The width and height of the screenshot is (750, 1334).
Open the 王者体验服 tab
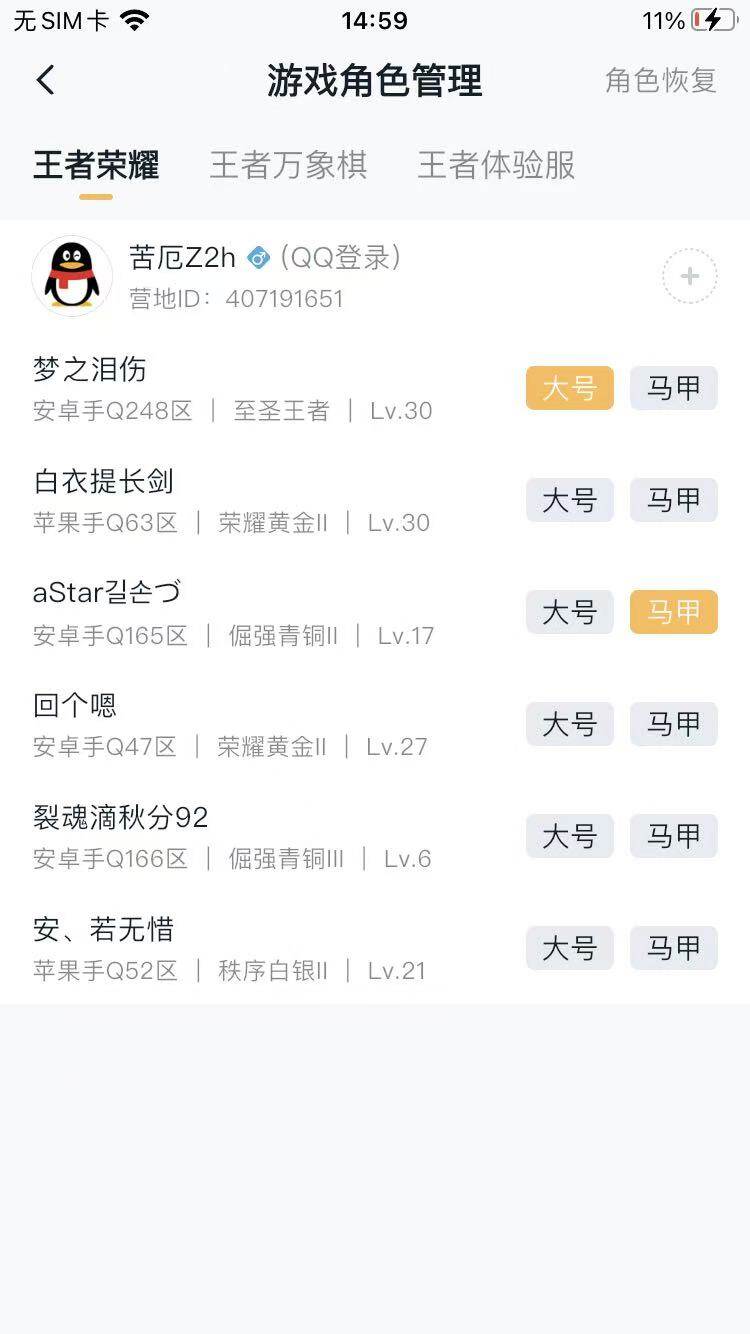494,166
